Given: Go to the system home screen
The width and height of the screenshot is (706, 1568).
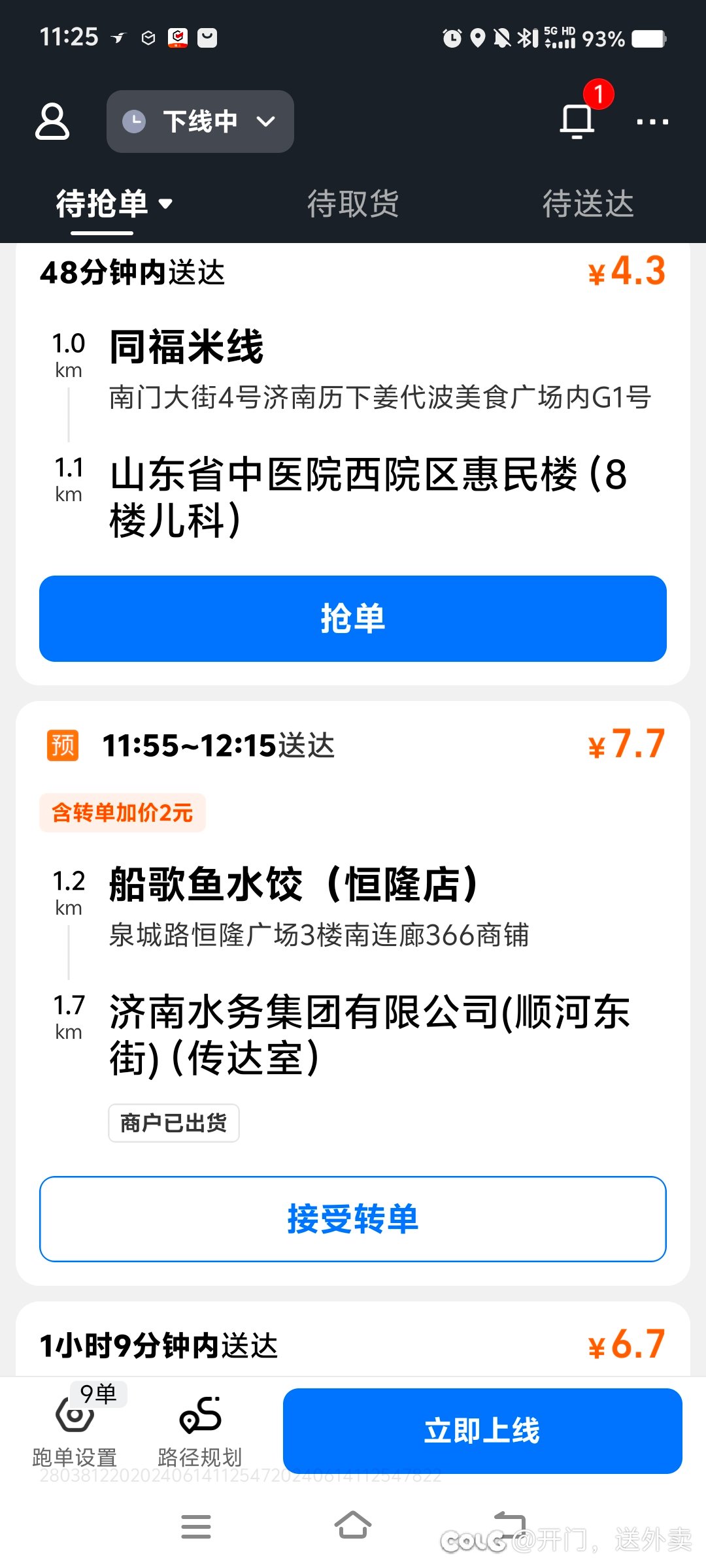Looking at the screenshot, I should (353, 1526).
